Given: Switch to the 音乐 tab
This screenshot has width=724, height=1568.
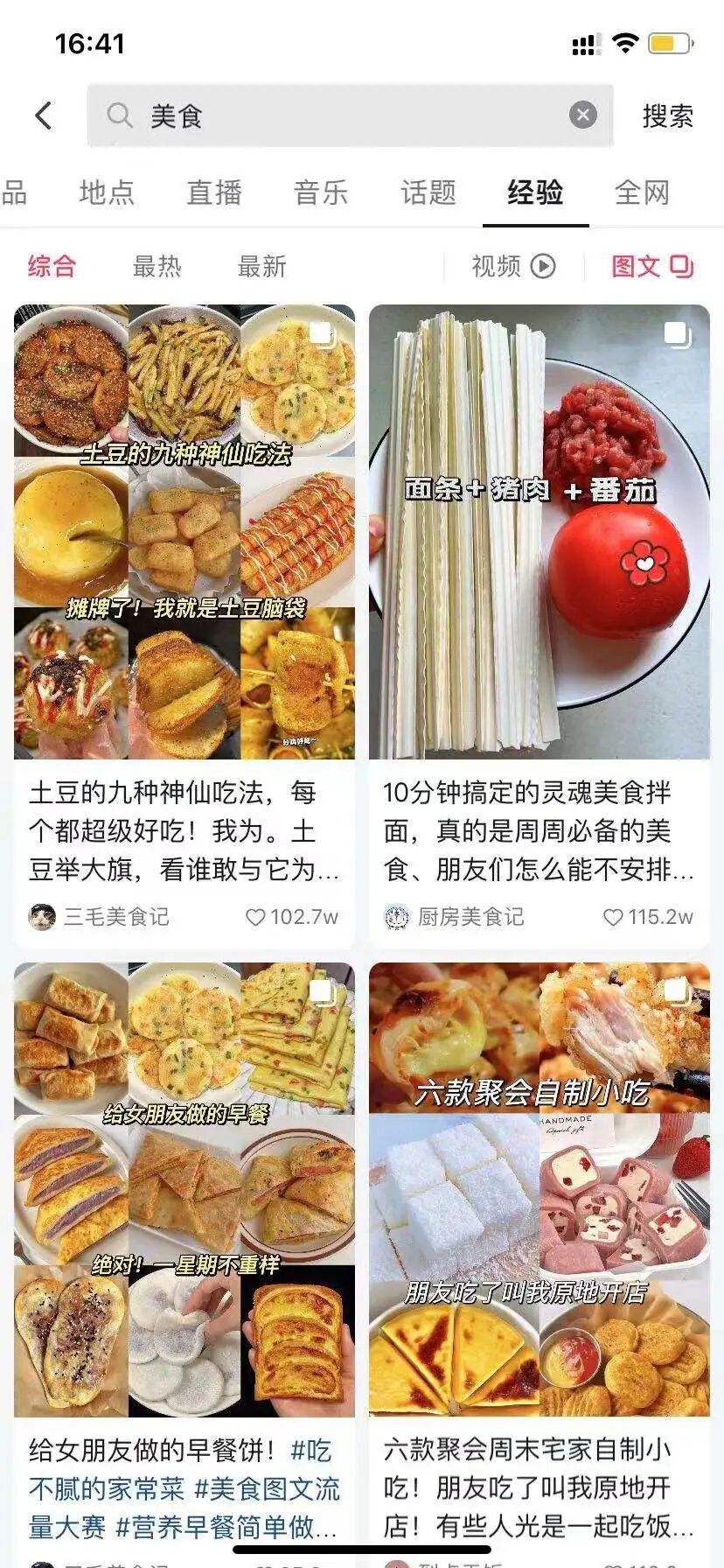Looking at the screenshot, I should coord(321,192).
